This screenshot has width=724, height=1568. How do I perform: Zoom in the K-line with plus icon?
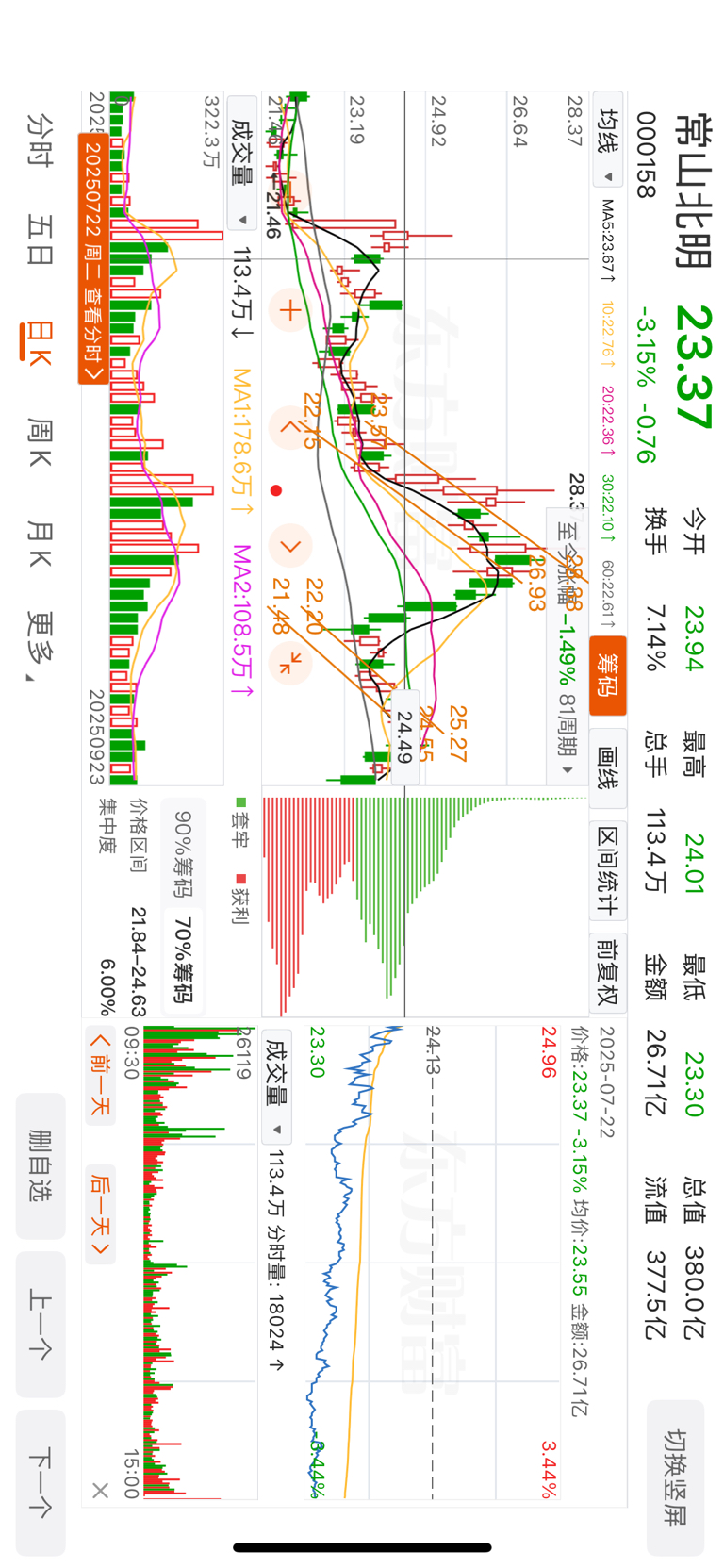click(x=289, y=310)
